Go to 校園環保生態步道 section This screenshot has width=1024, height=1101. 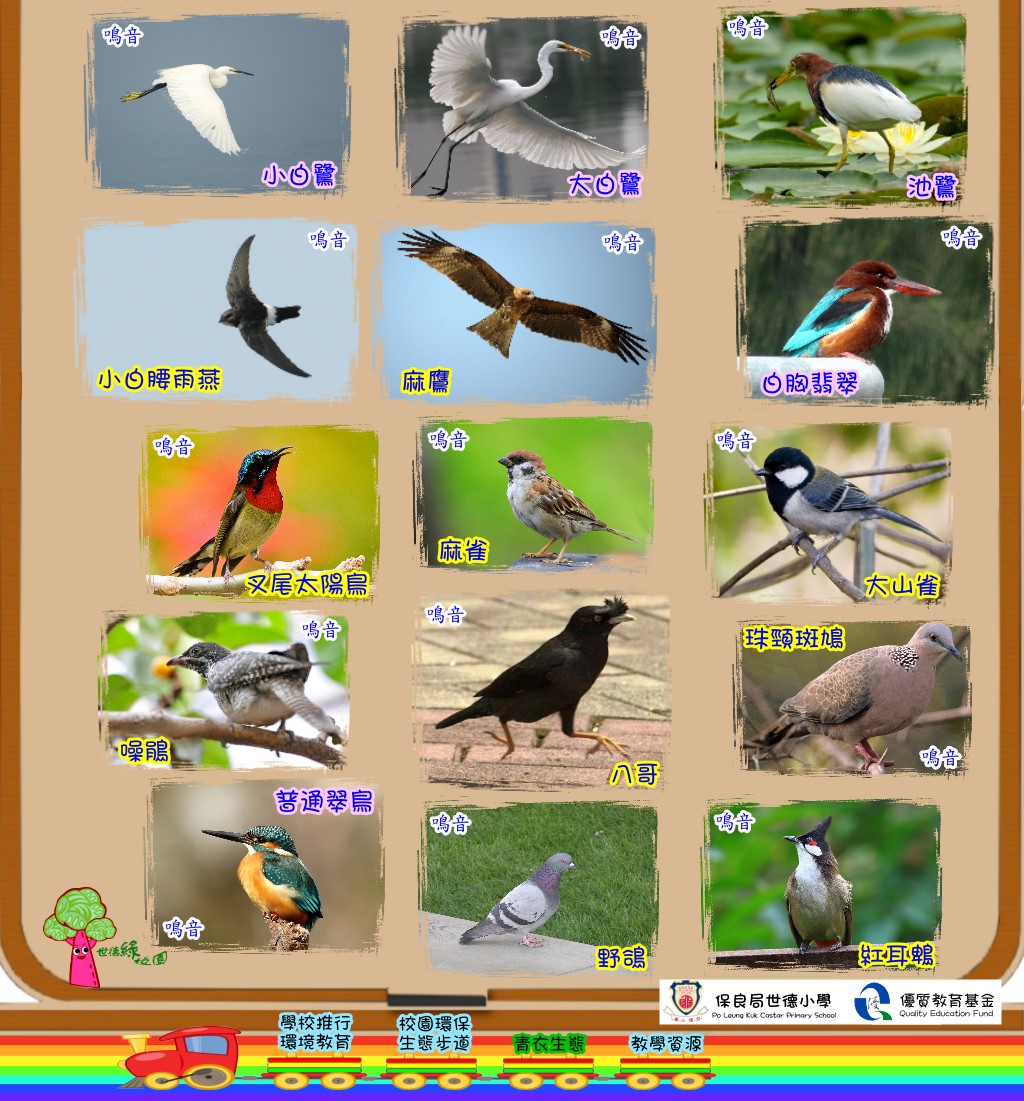435,1034
